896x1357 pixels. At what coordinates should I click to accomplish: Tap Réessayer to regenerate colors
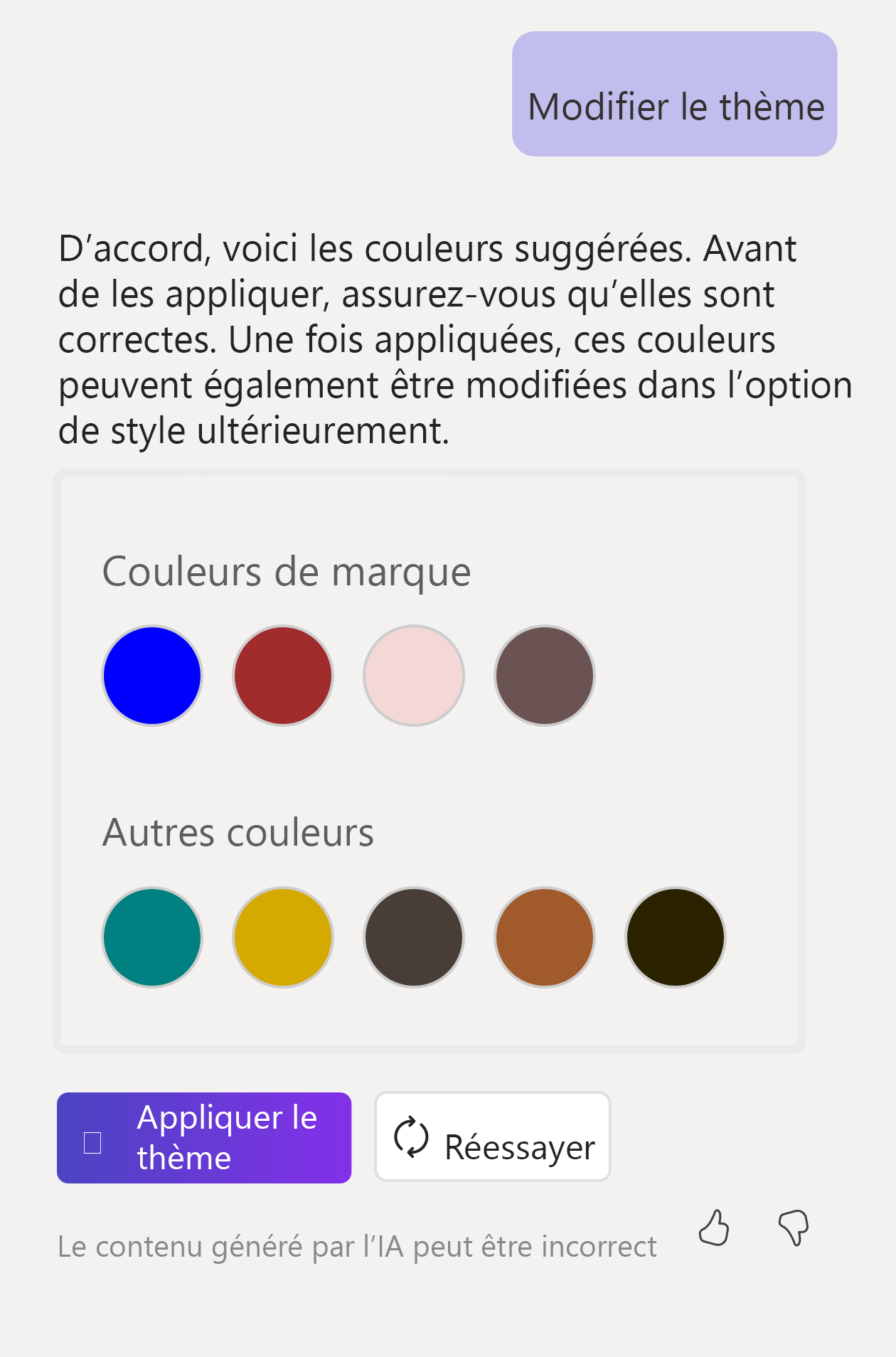pyautogui.click(x=493, y=1137)
